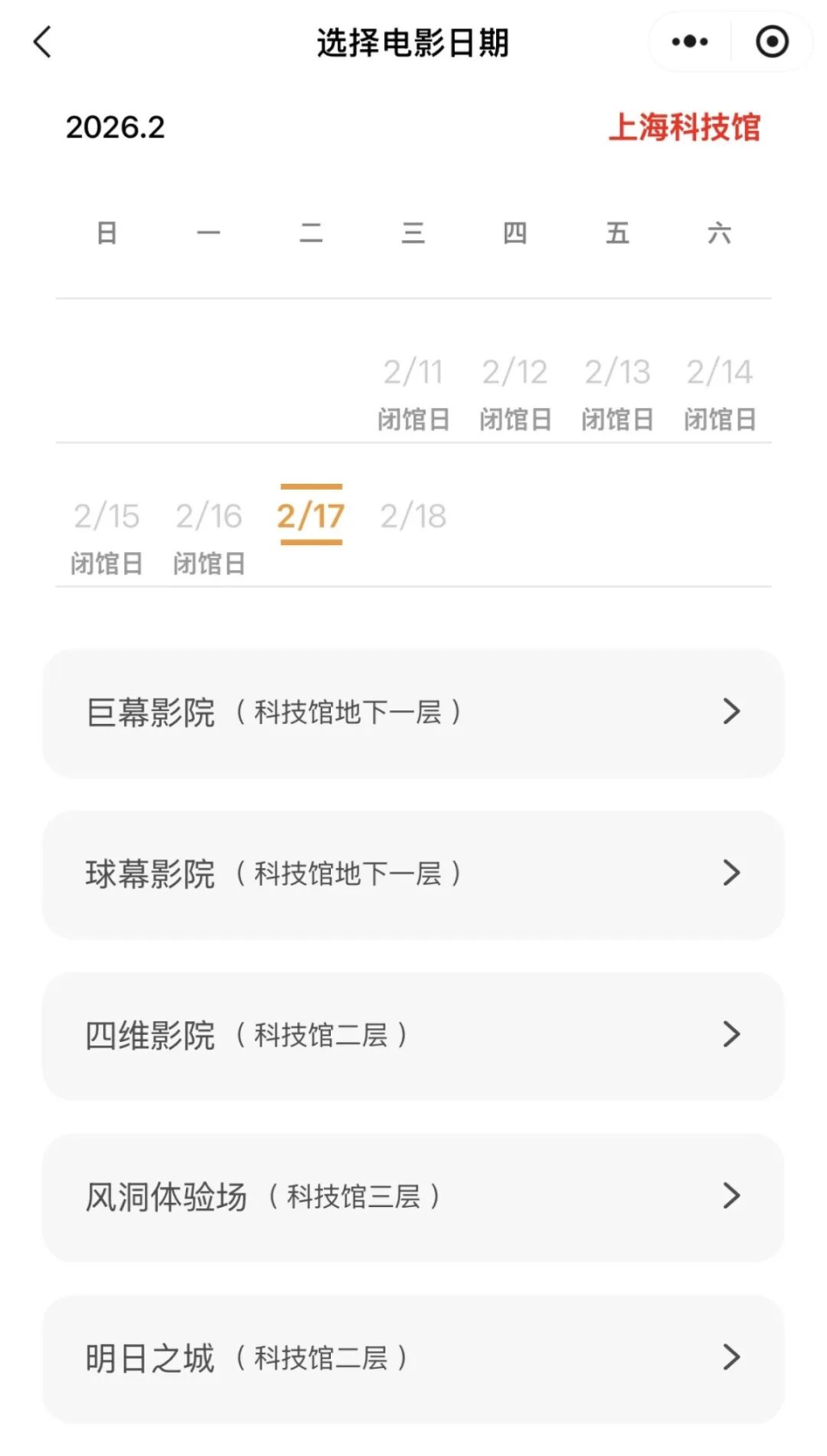Click the arrow beside 明日之城
This screenshot has height=1456, width=827.
(733, 1358)
